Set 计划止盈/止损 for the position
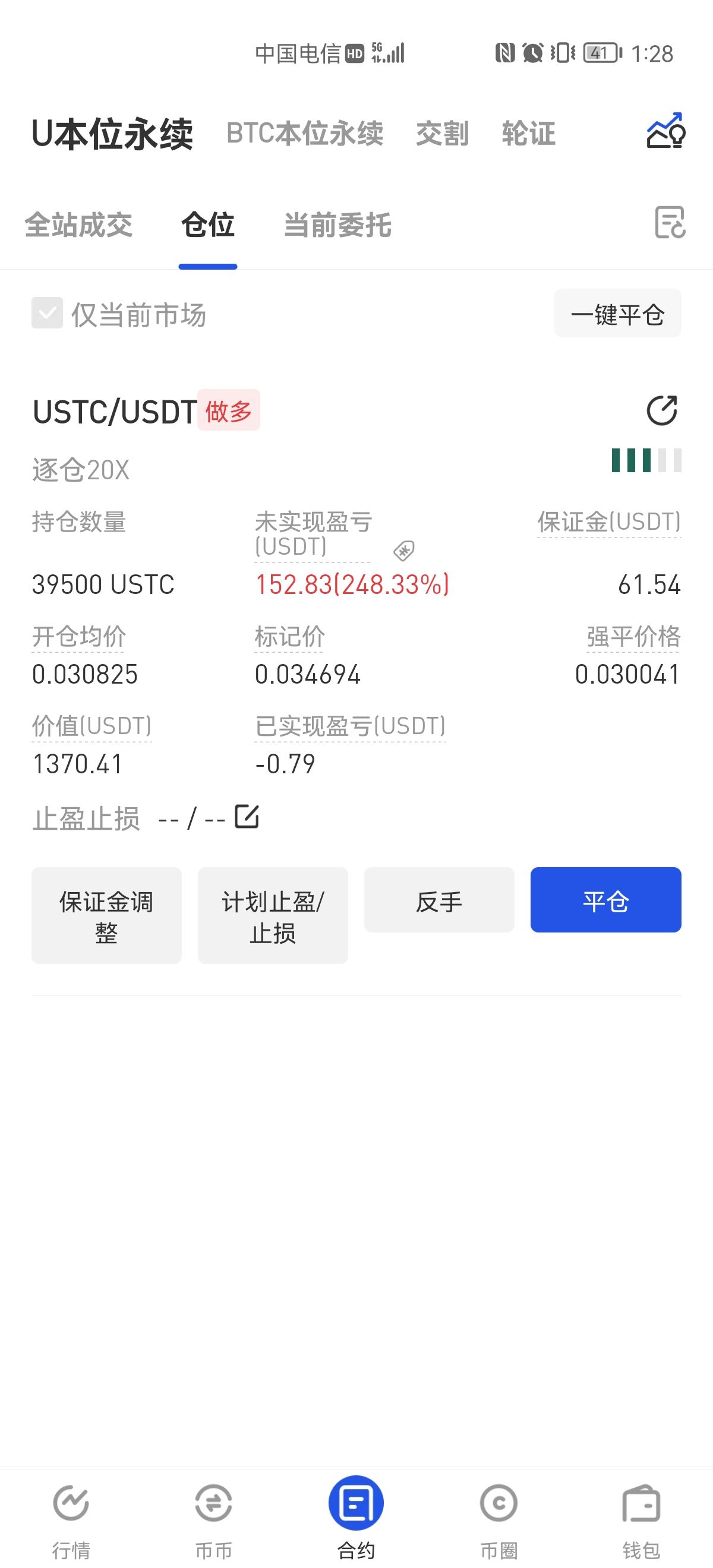Image resolution: width=713 pixels, height=1568 pixels. tap(273, 915)
